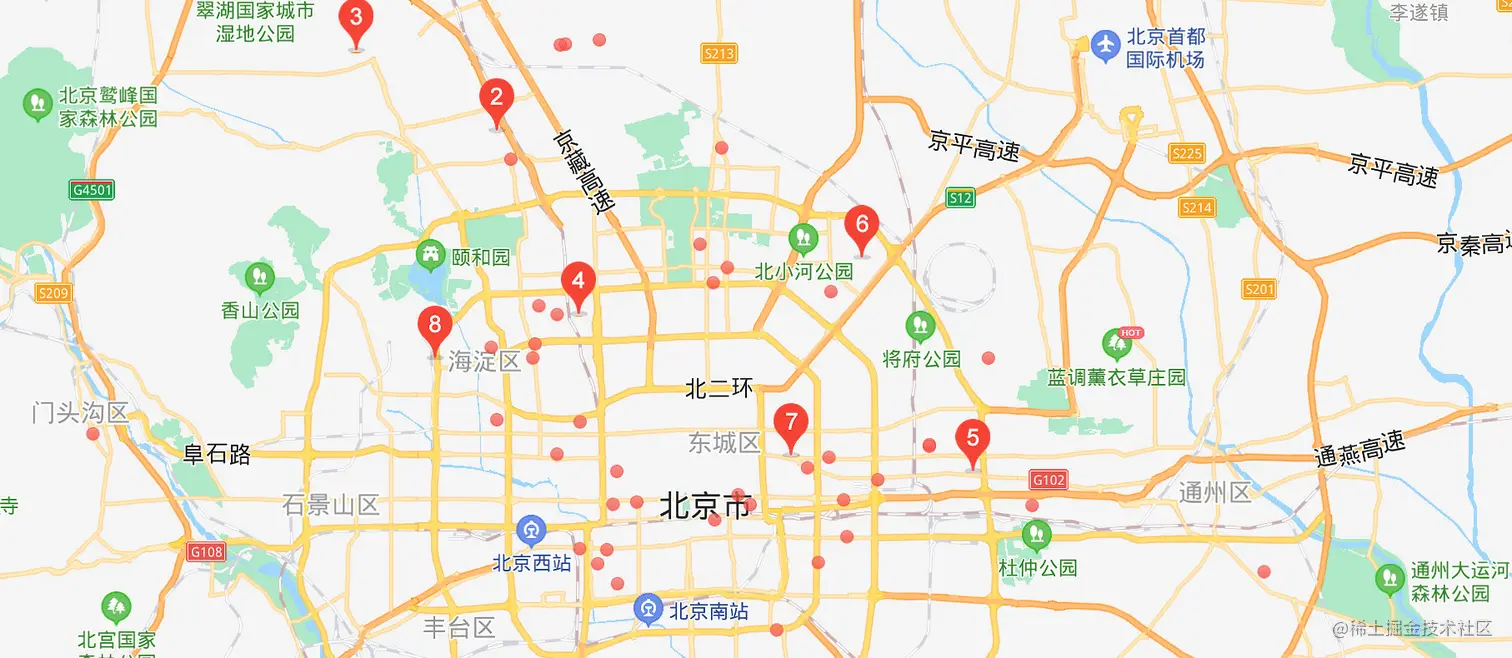The height and width of the screenshot is (658, 1512).
Task: Tap the red map marker numbered 2
Action: point(496,99)
